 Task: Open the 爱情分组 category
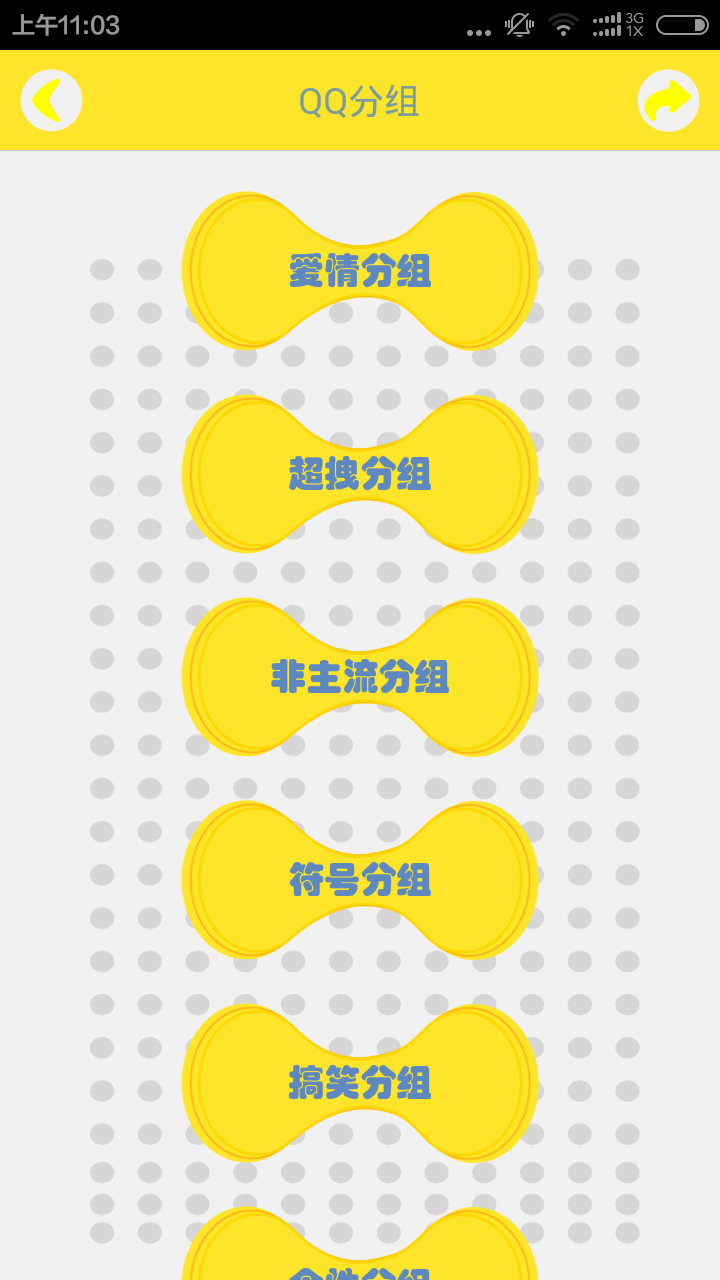tap(360, 271)
